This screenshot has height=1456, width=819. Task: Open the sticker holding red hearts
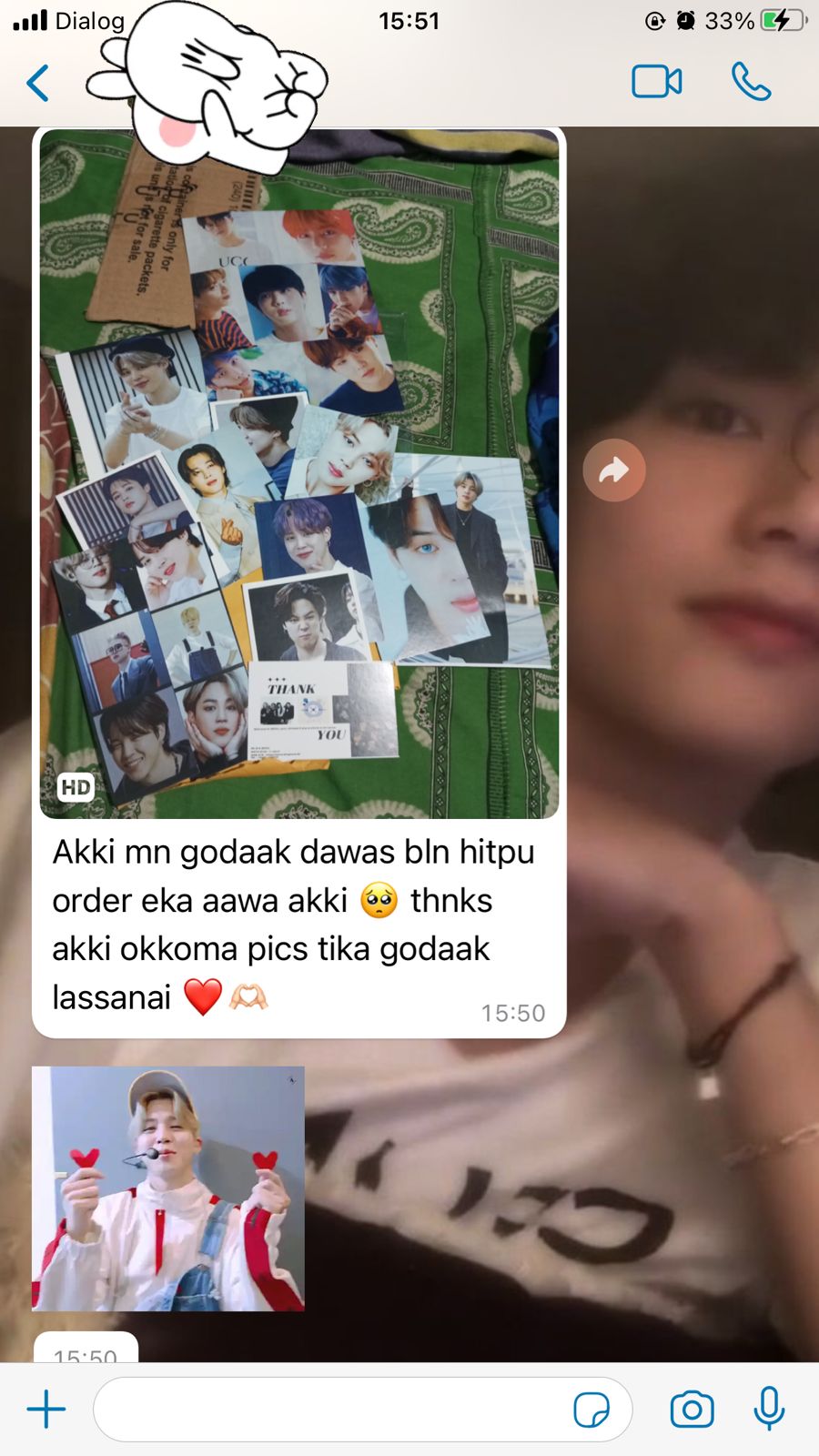pos(168,1188)
